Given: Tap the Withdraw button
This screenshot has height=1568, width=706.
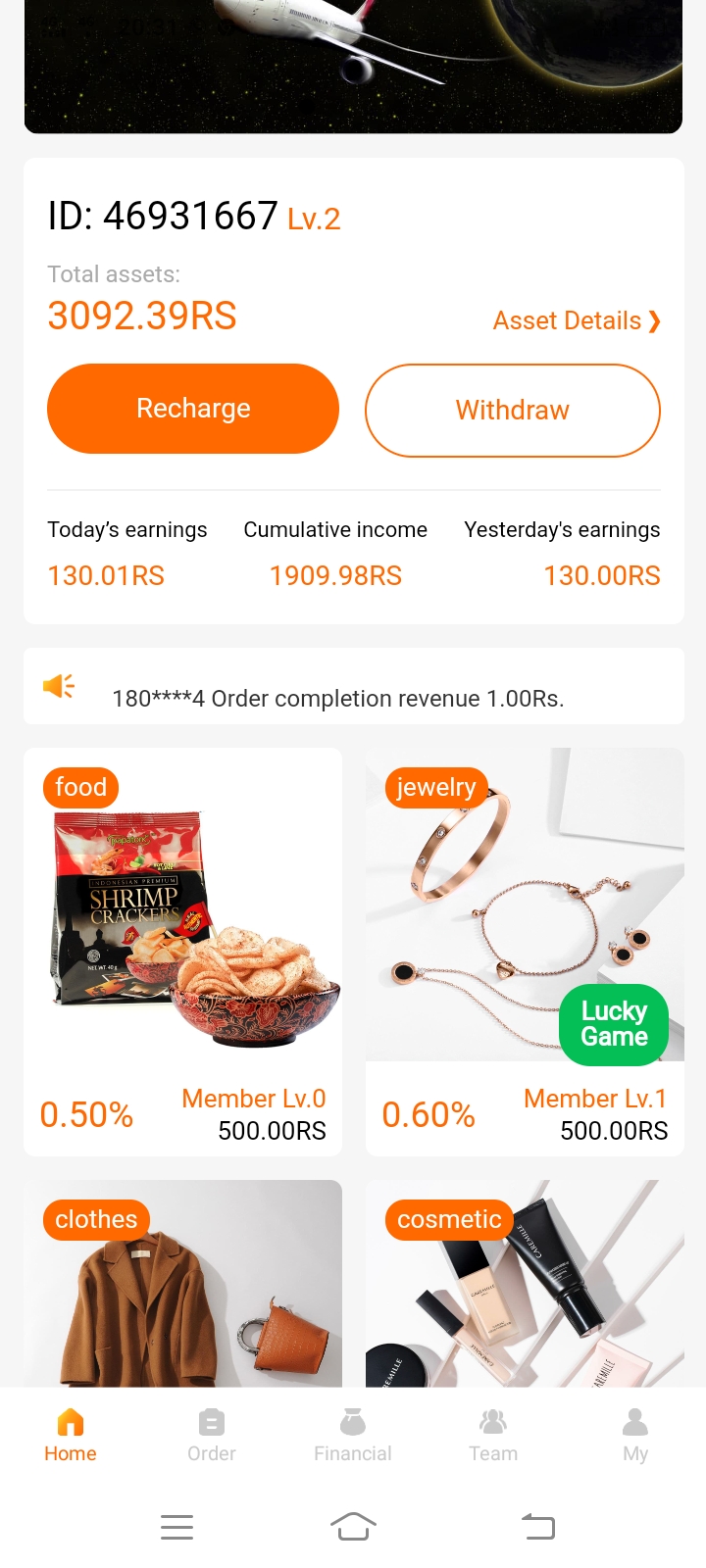Looking at the screenshot, I should point(512,410).
